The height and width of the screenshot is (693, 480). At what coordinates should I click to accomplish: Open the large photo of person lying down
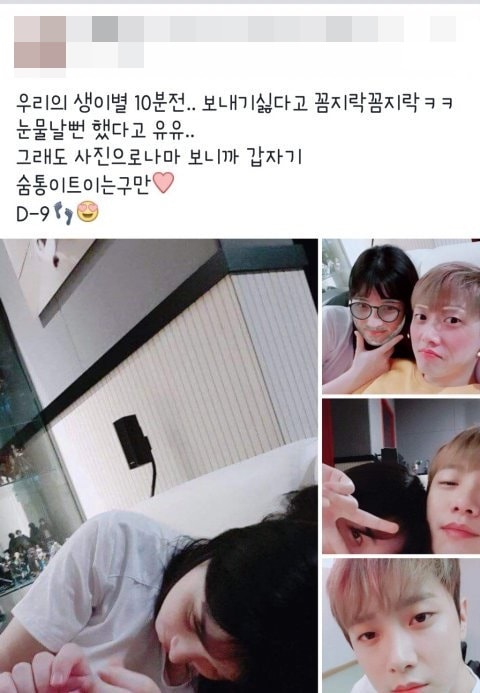tap(159, 466)
